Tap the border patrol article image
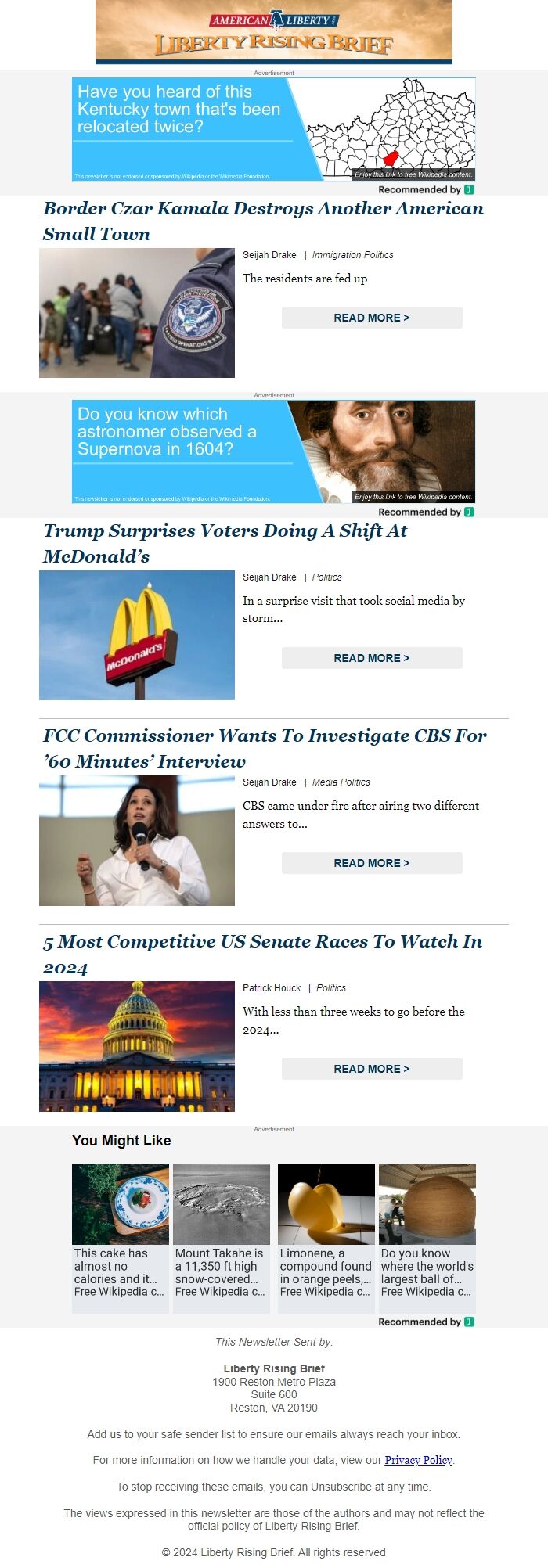The width and height of the screenshot is (548, 1568). (137, 313)
